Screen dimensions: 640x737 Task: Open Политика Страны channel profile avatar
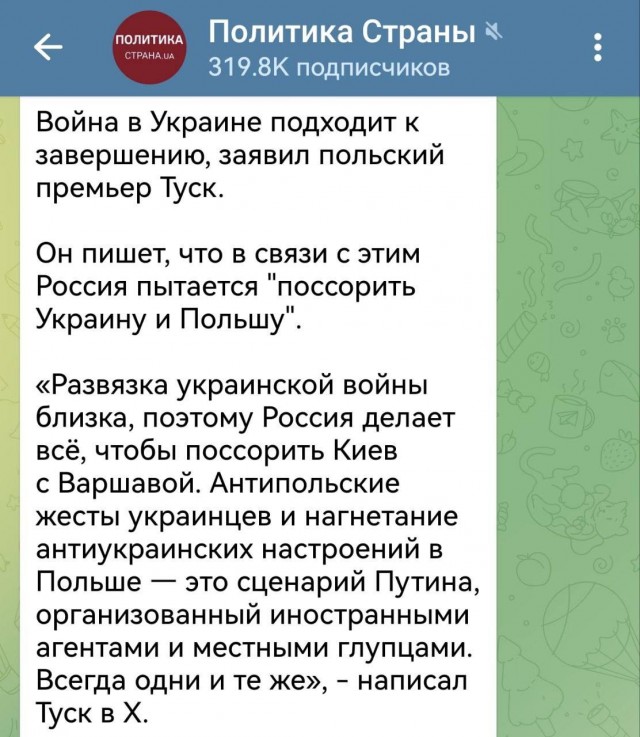coord(148,47)
